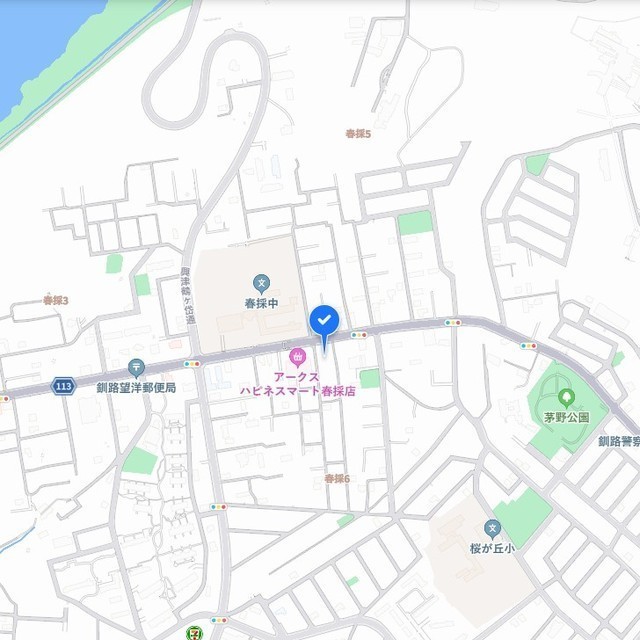640x640 pixels.
Task: Open the 釧路望洋郵便局 post office marker
Action: (x=136, y=367)
